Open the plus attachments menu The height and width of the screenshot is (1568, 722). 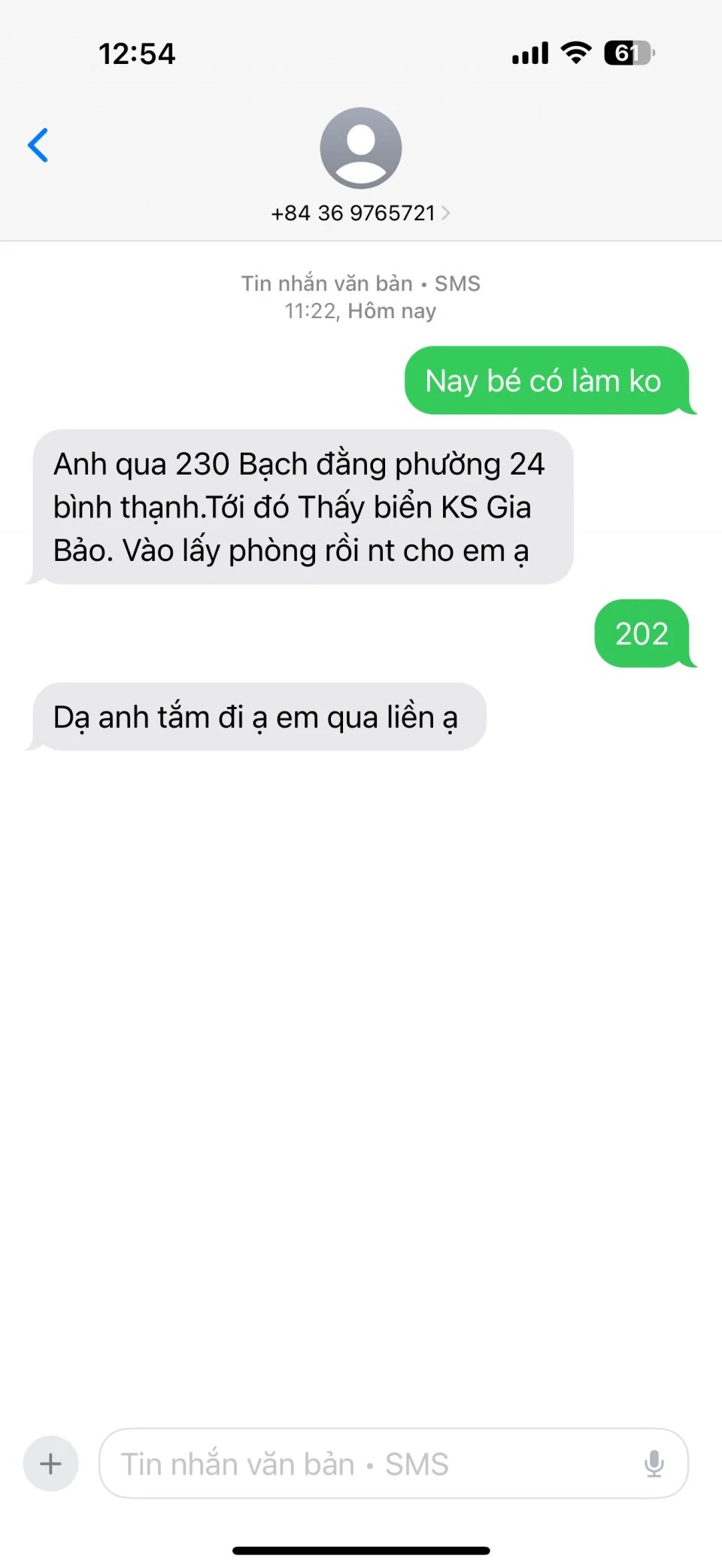click(x=50, y=1463)
